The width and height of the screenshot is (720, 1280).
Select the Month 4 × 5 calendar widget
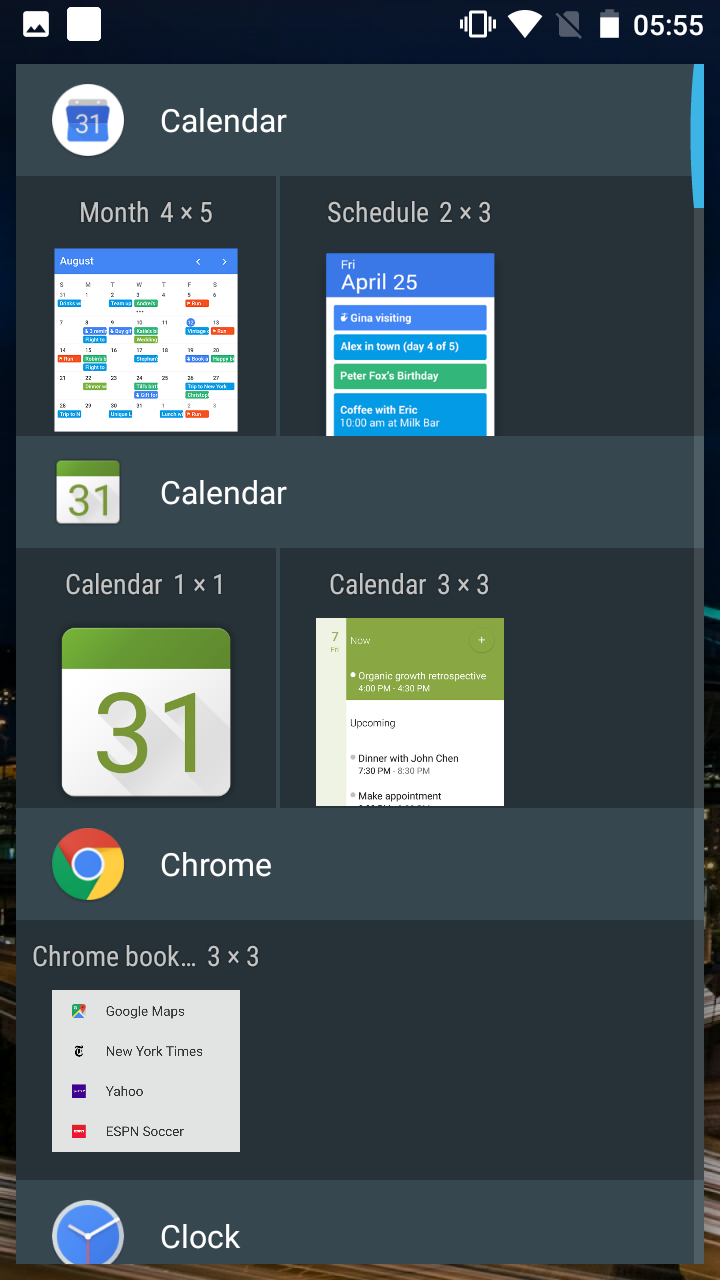pyautogui.click(x=146, y=307)
